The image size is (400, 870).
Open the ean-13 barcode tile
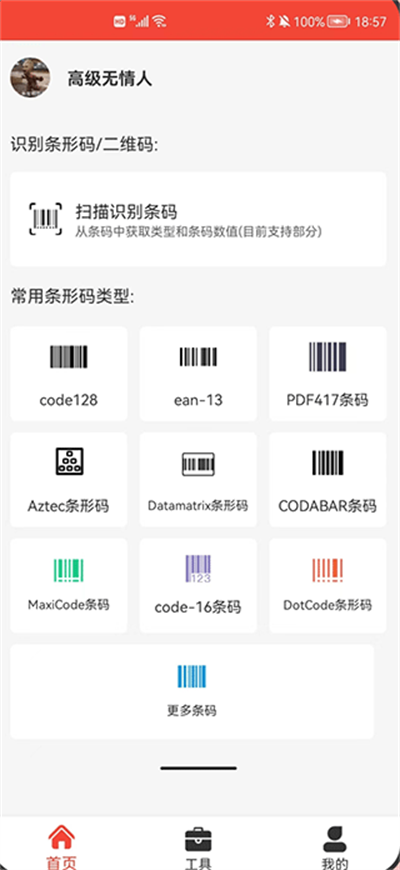pos(198,373)
